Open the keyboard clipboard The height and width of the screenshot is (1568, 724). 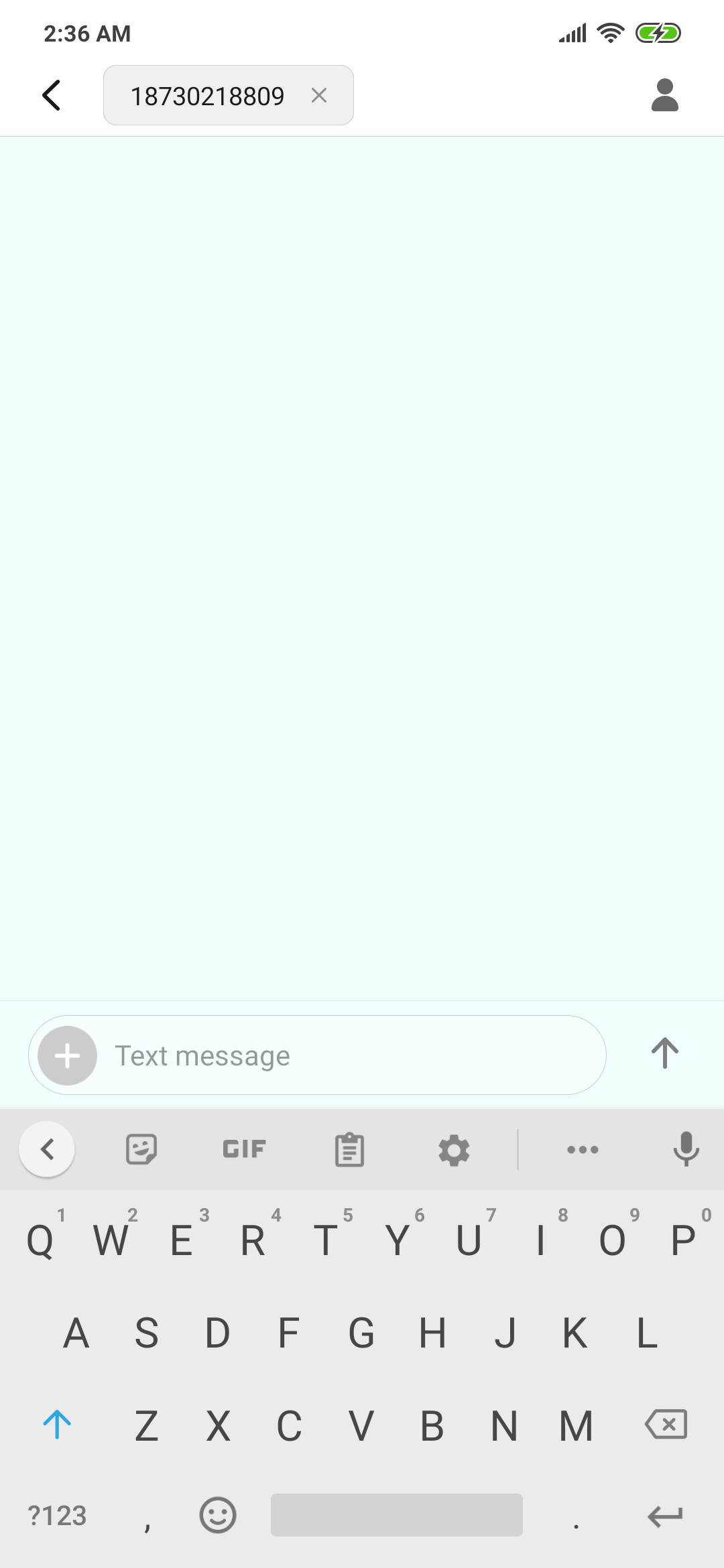coord(349,1150)
